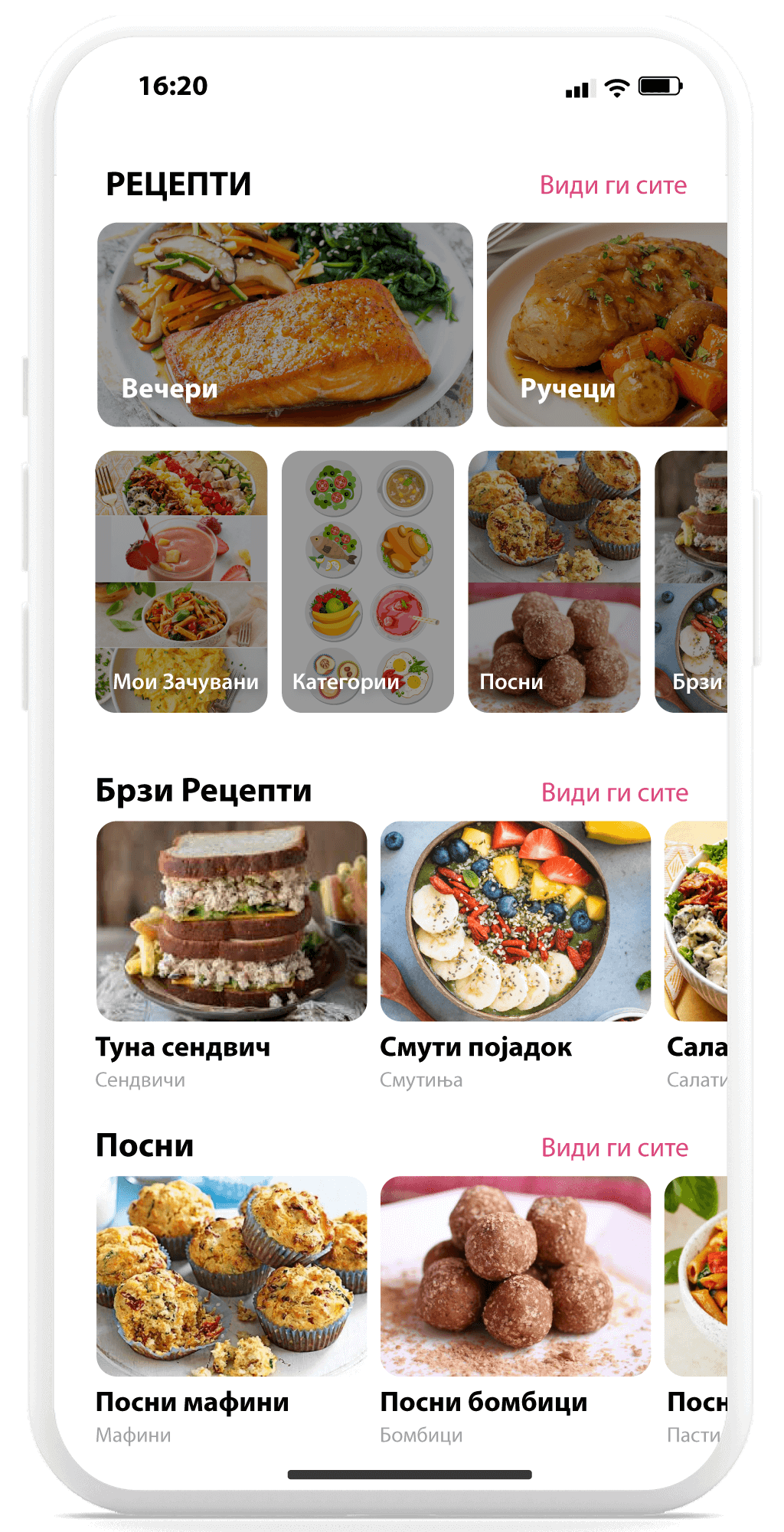
Task: See all recipes in the Посни section
Action: click(614, 1148)
